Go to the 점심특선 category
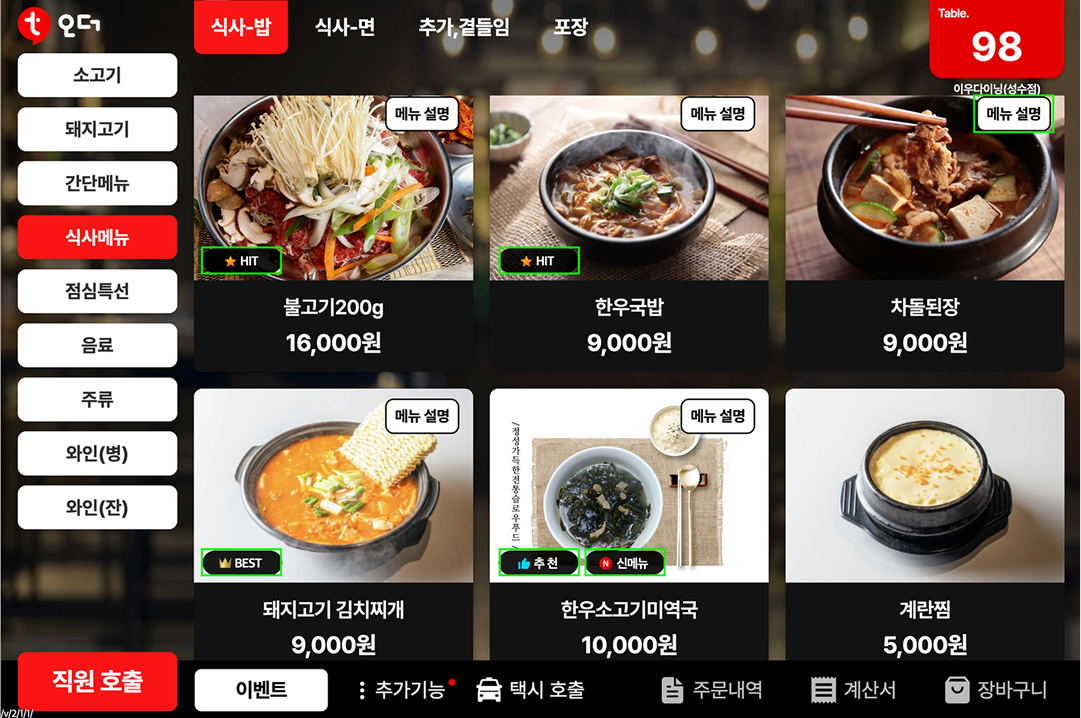Viewport: 1081px width, 718px height. [97, 291]
